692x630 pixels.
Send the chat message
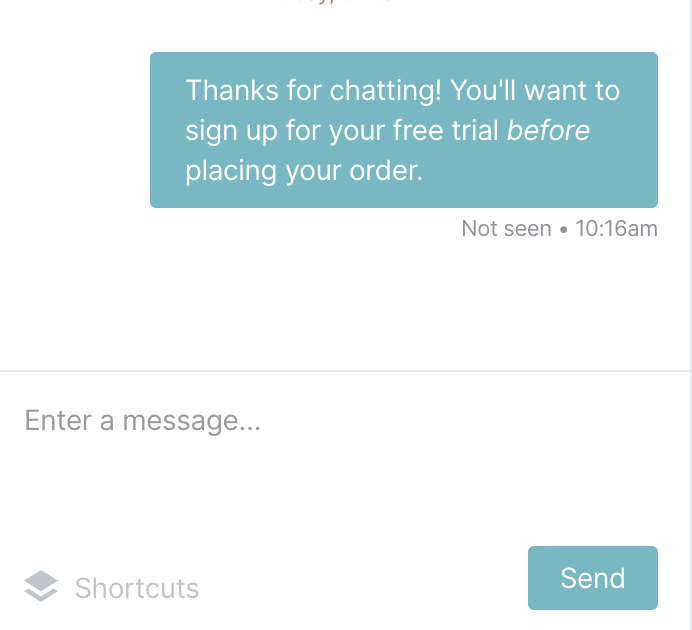pyautogui.click(x=592, y=578)
